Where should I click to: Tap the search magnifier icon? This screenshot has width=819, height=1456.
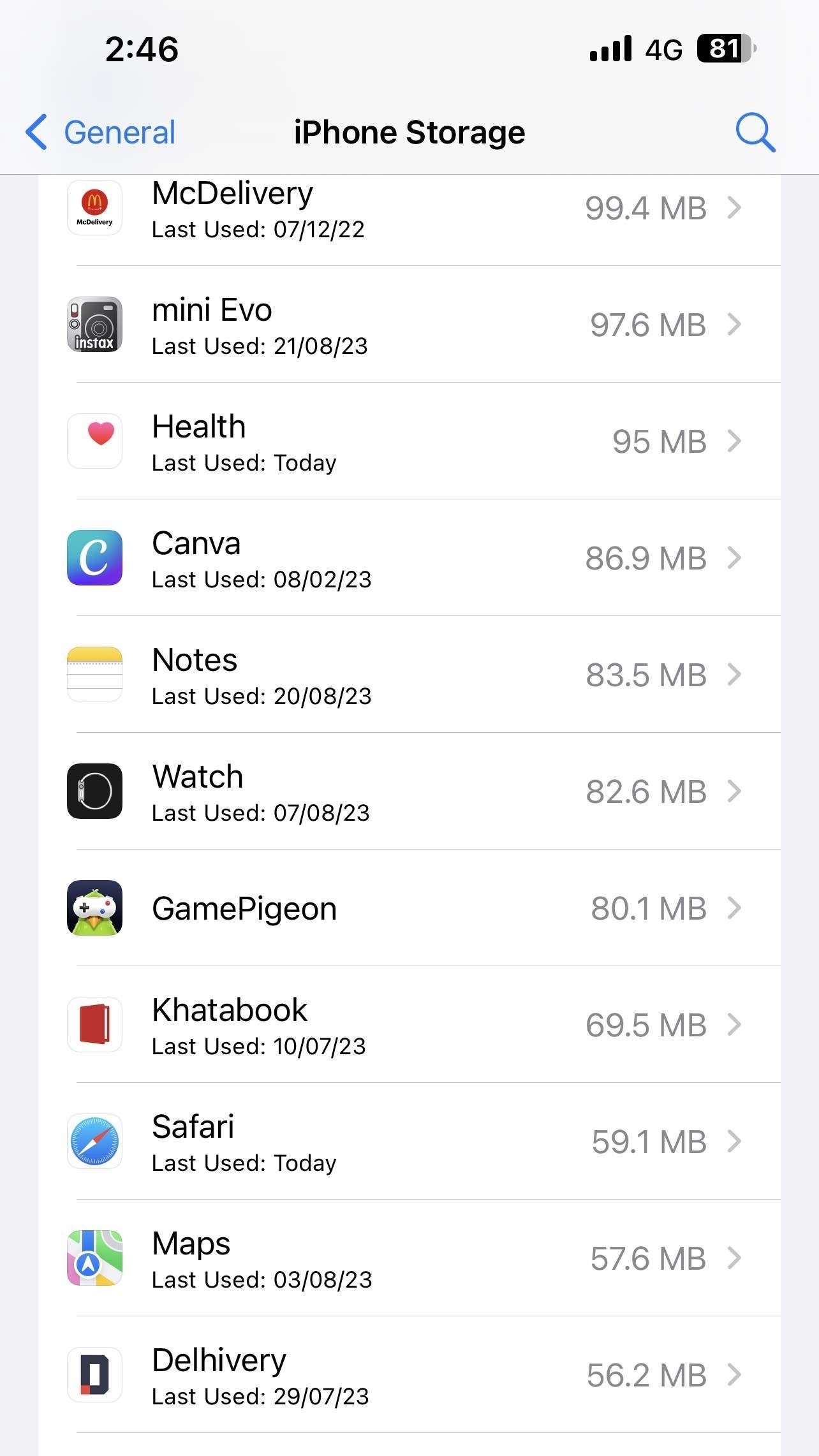(x=755, y=132)
